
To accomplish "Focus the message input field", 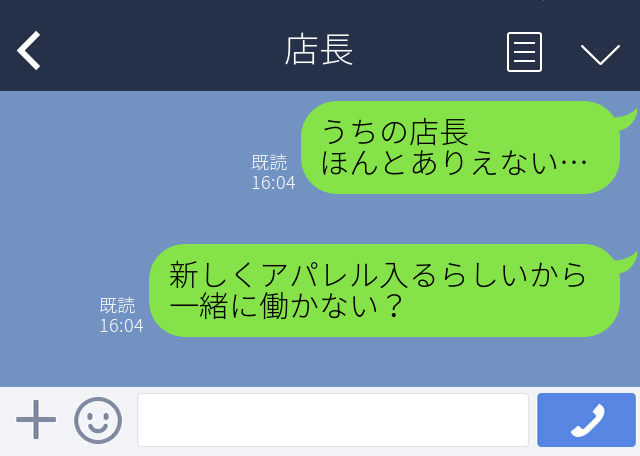I will coord(333,420).
